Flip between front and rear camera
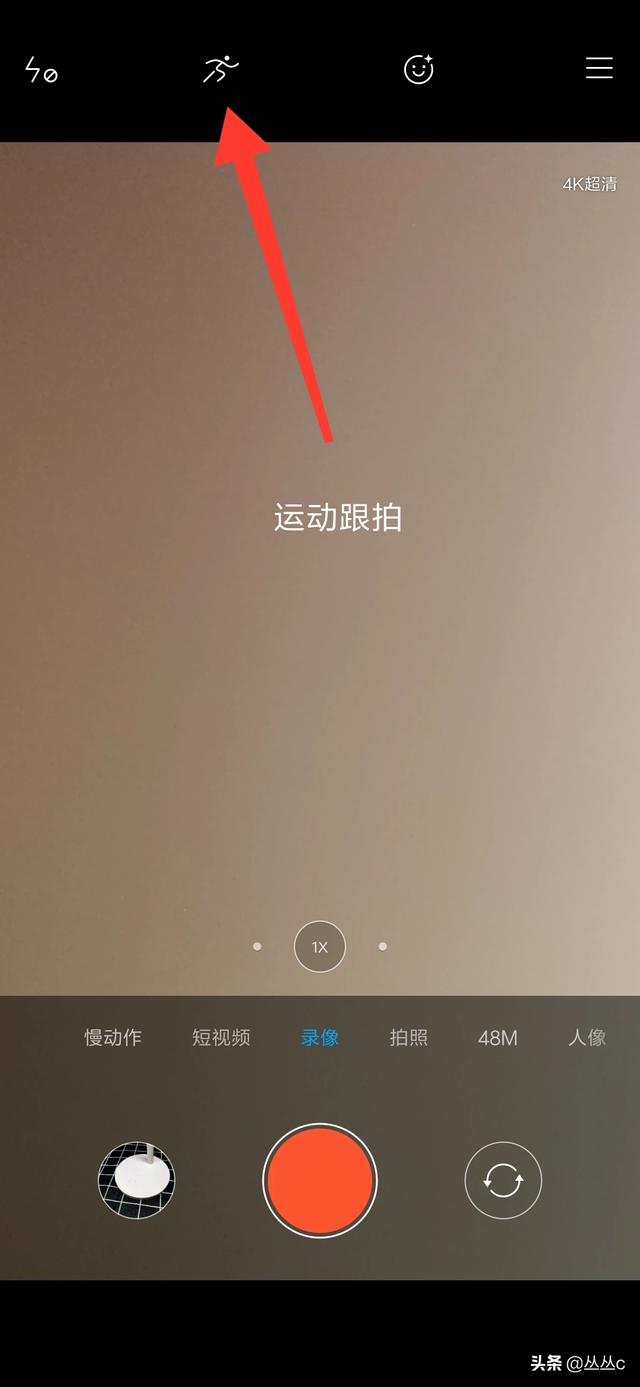Screen dimensions: 640x1387 (x=503, y=1181)
